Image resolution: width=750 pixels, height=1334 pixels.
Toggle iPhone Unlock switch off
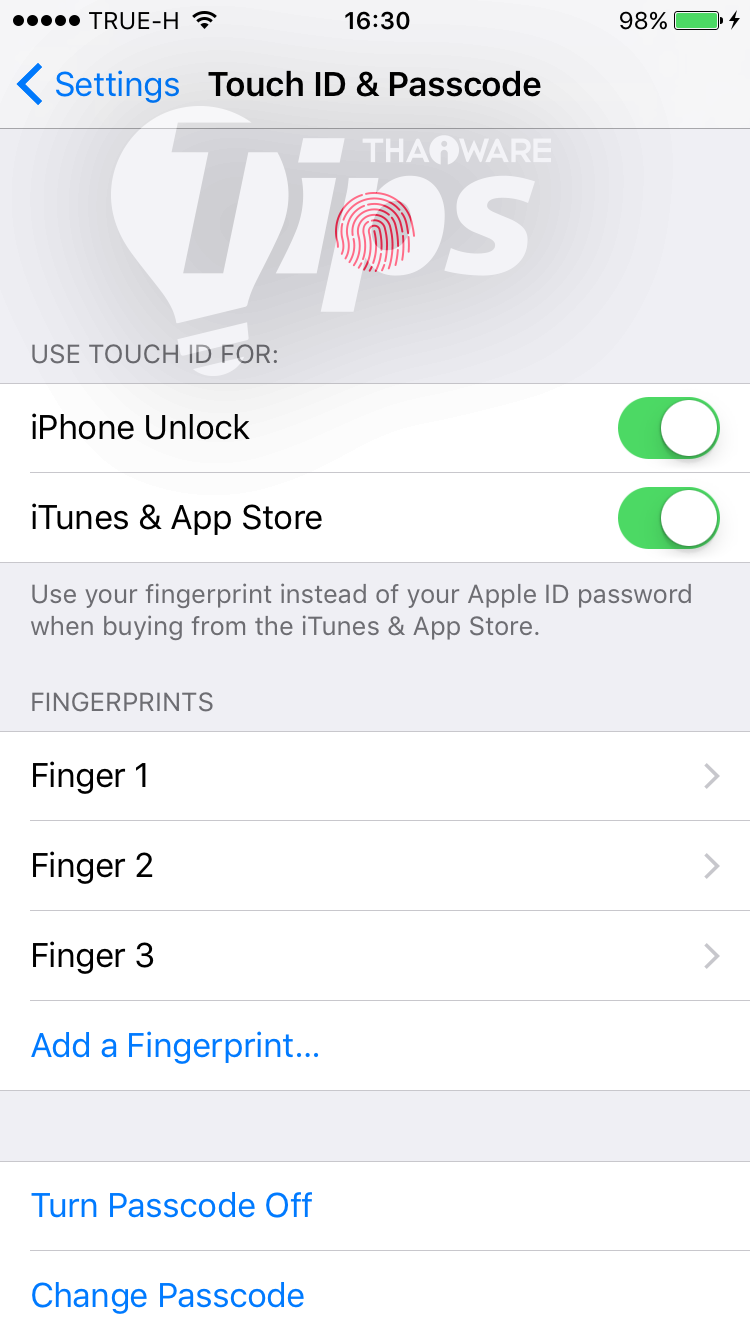tap(668, 428)
